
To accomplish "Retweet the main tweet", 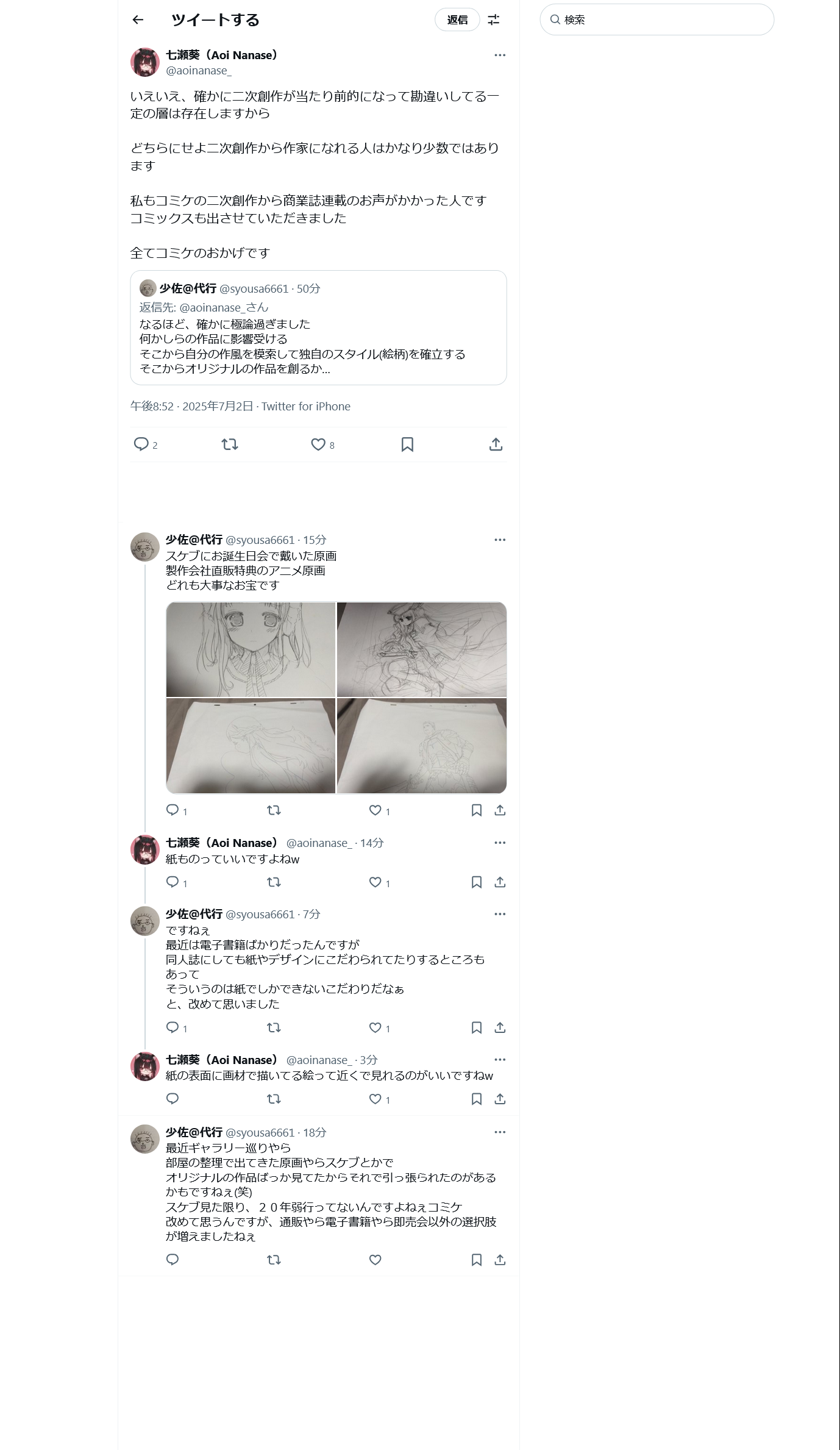I will [230, 445].
